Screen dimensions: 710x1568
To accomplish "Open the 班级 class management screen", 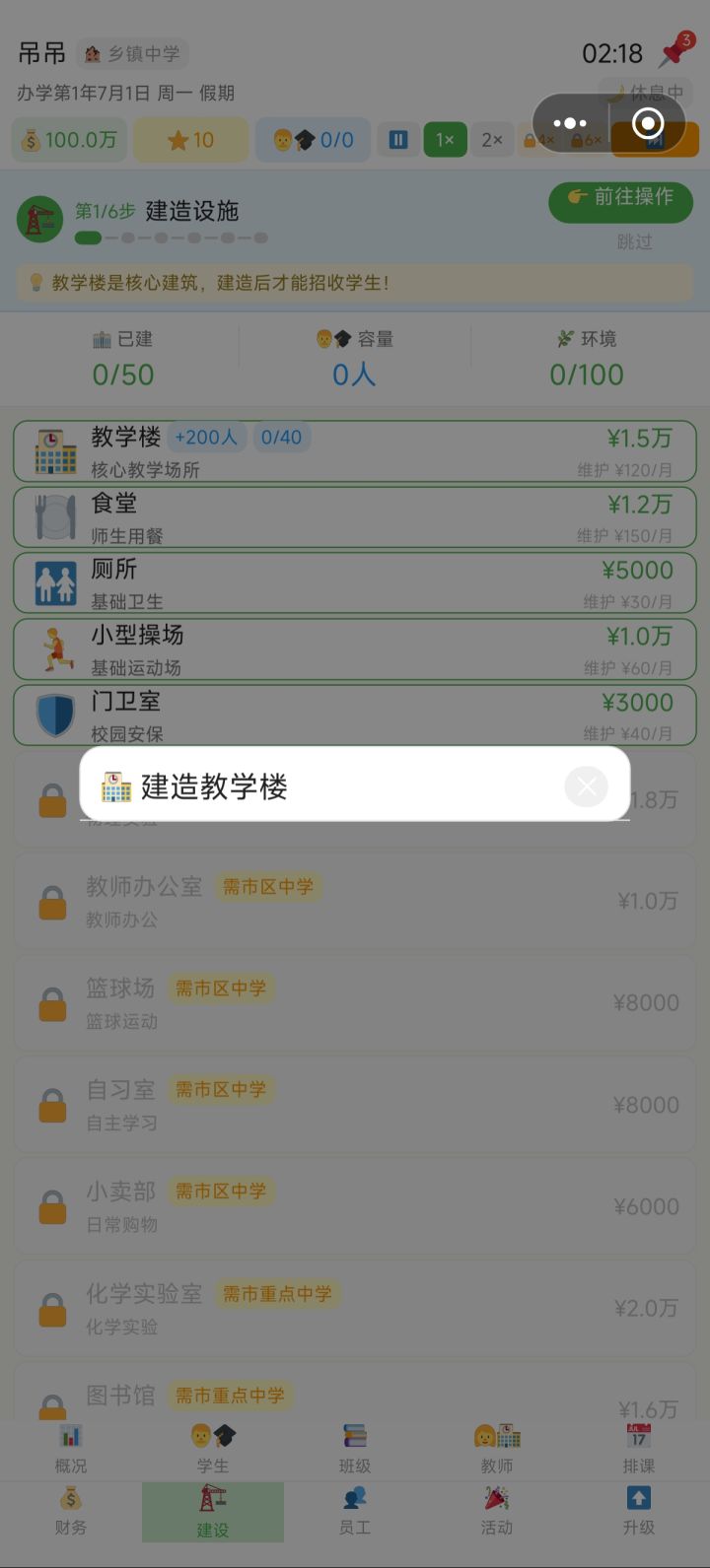I will point(354,1447).
